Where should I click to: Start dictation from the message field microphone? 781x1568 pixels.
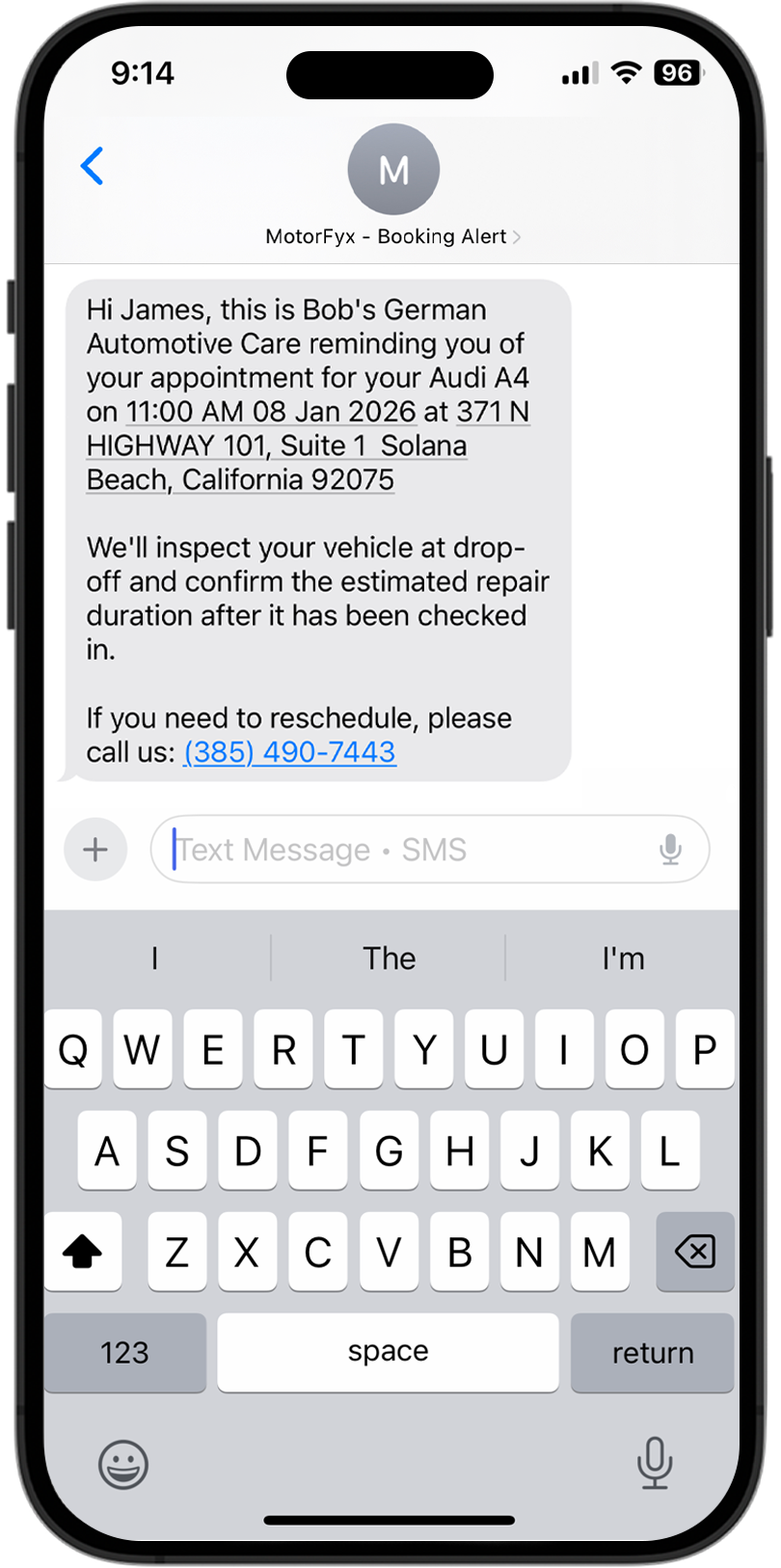670,850
